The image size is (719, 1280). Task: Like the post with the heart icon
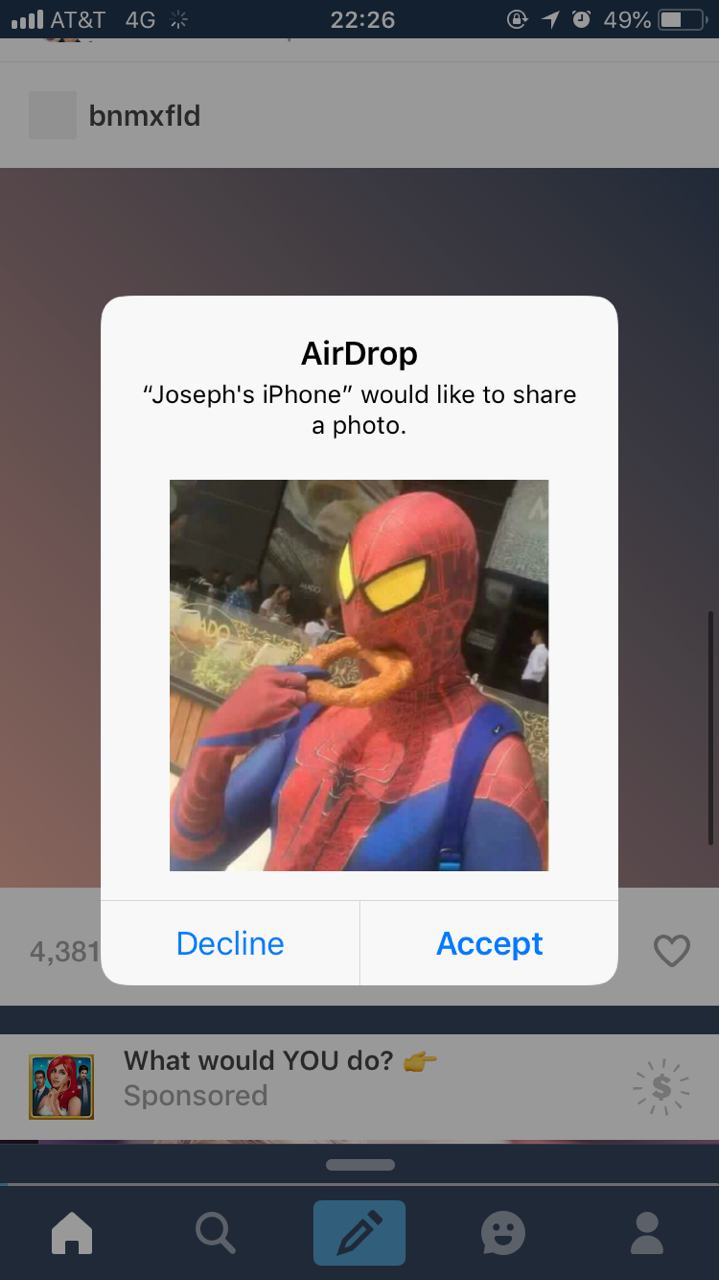coord(671,950)
